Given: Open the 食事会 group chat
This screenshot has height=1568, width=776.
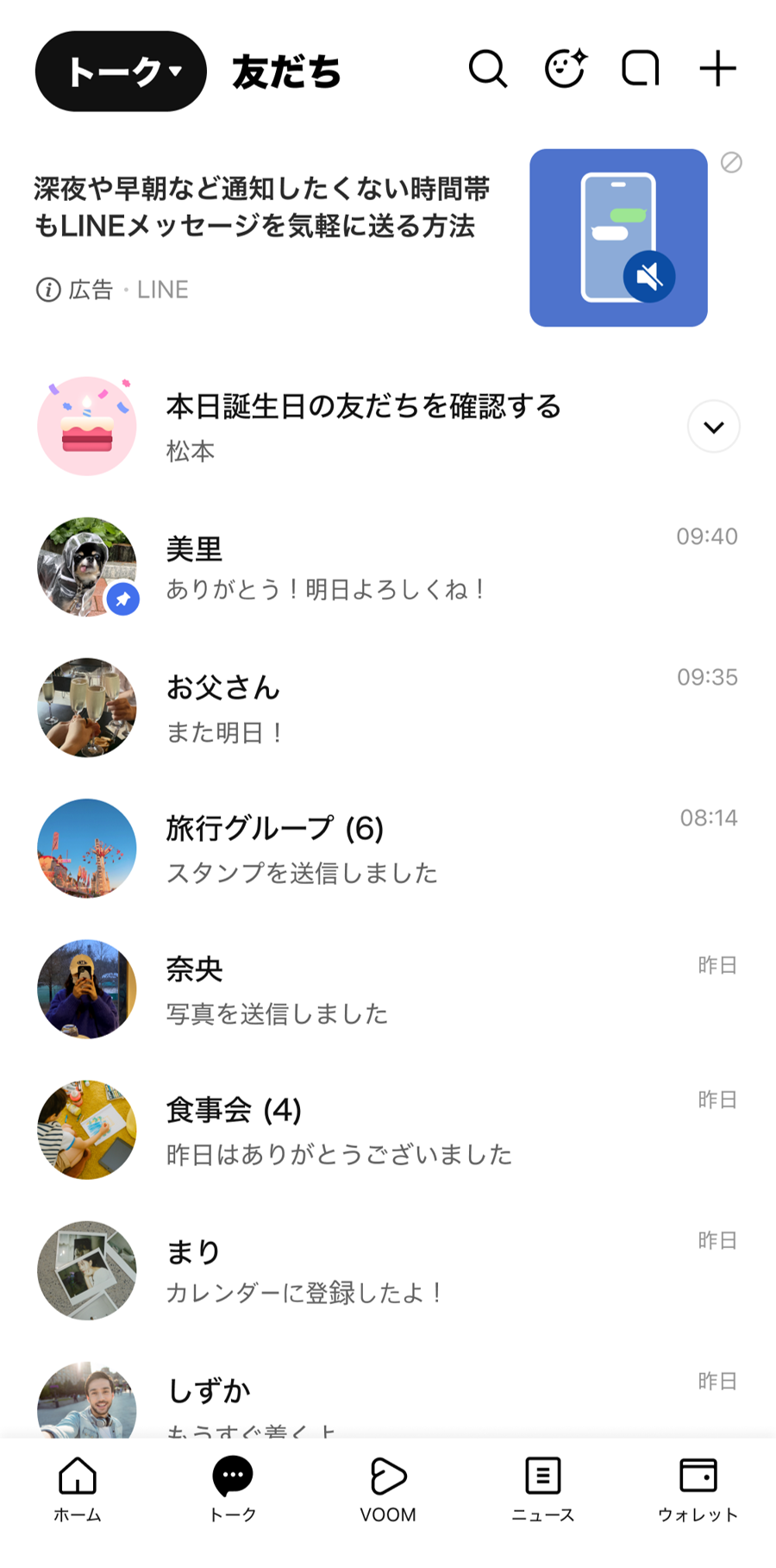Looking at the screenshot, I should click(x=388, y=1130).
